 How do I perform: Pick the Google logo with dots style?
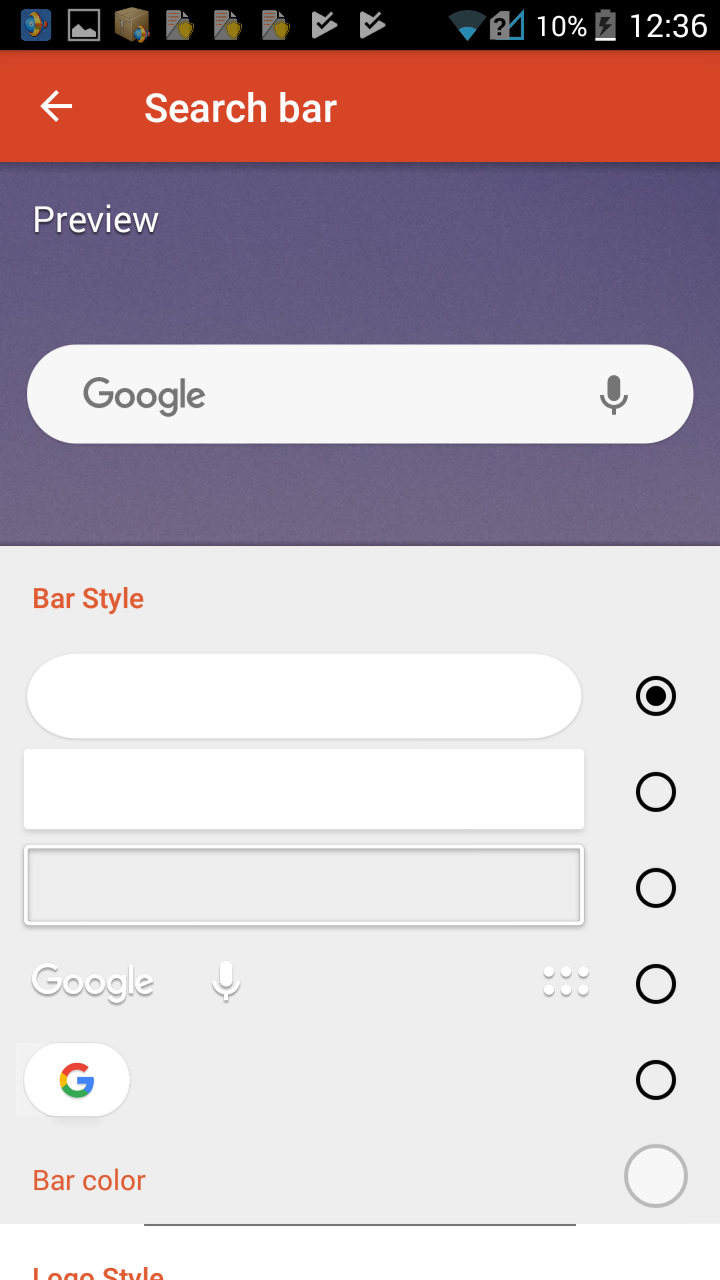click(655, 984)
